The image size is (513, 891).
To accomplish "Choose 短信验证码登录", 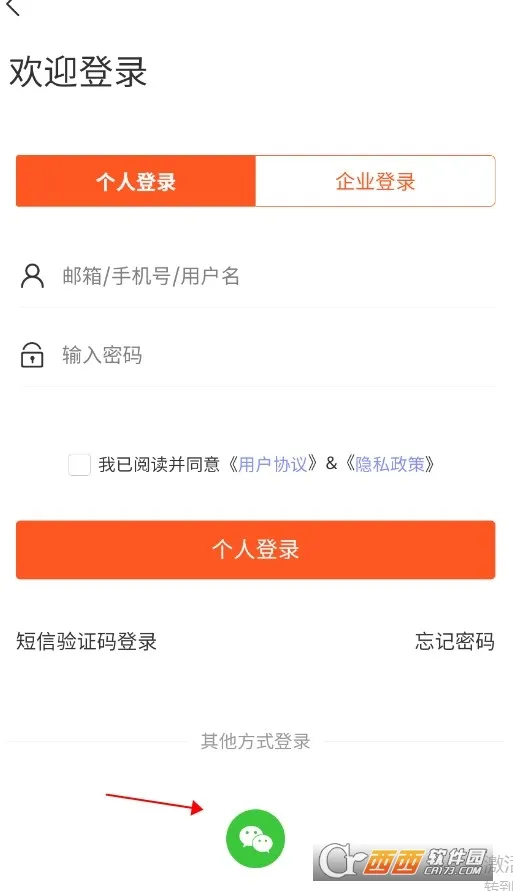I will (x=86, y=642).
